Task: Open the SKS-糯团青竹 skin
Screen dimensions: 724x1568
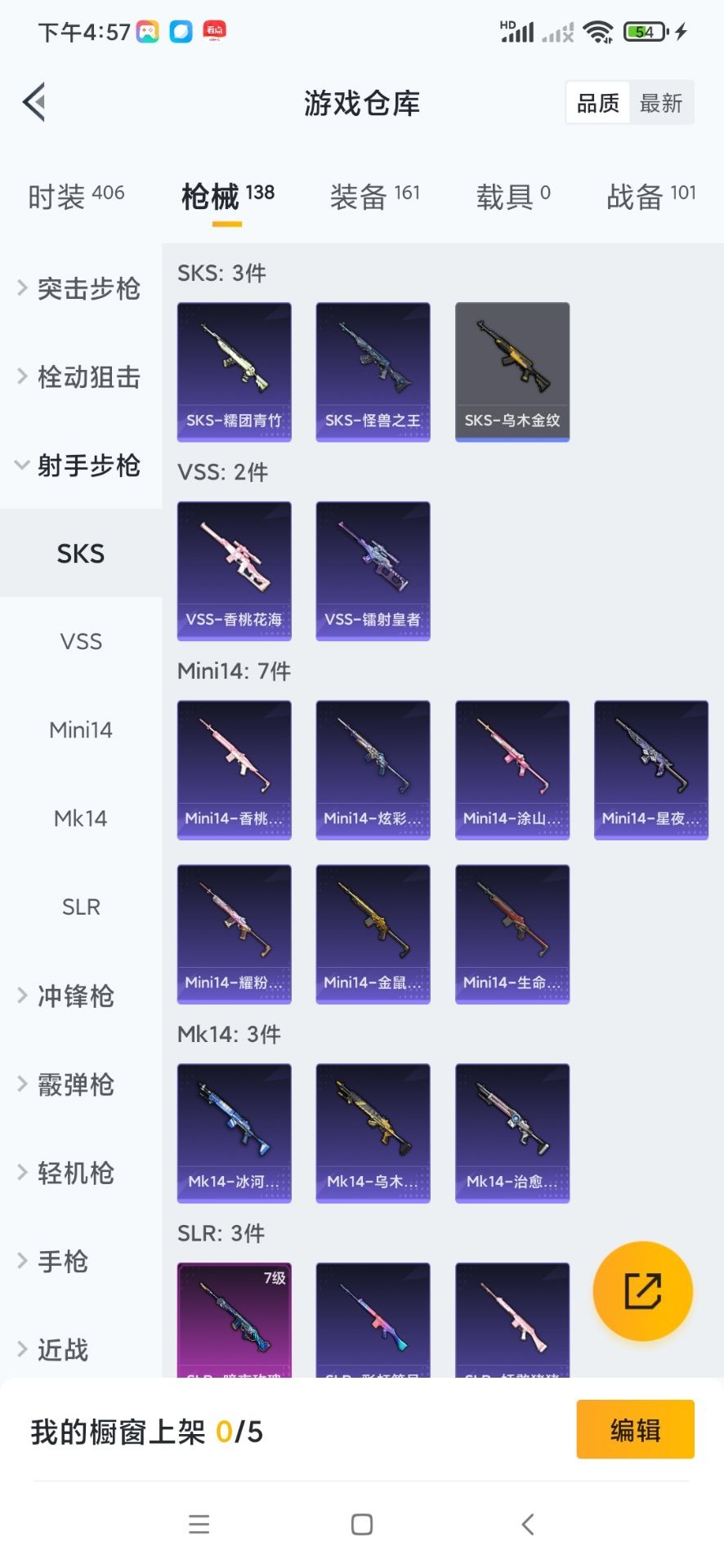Action: coord(235,372)
